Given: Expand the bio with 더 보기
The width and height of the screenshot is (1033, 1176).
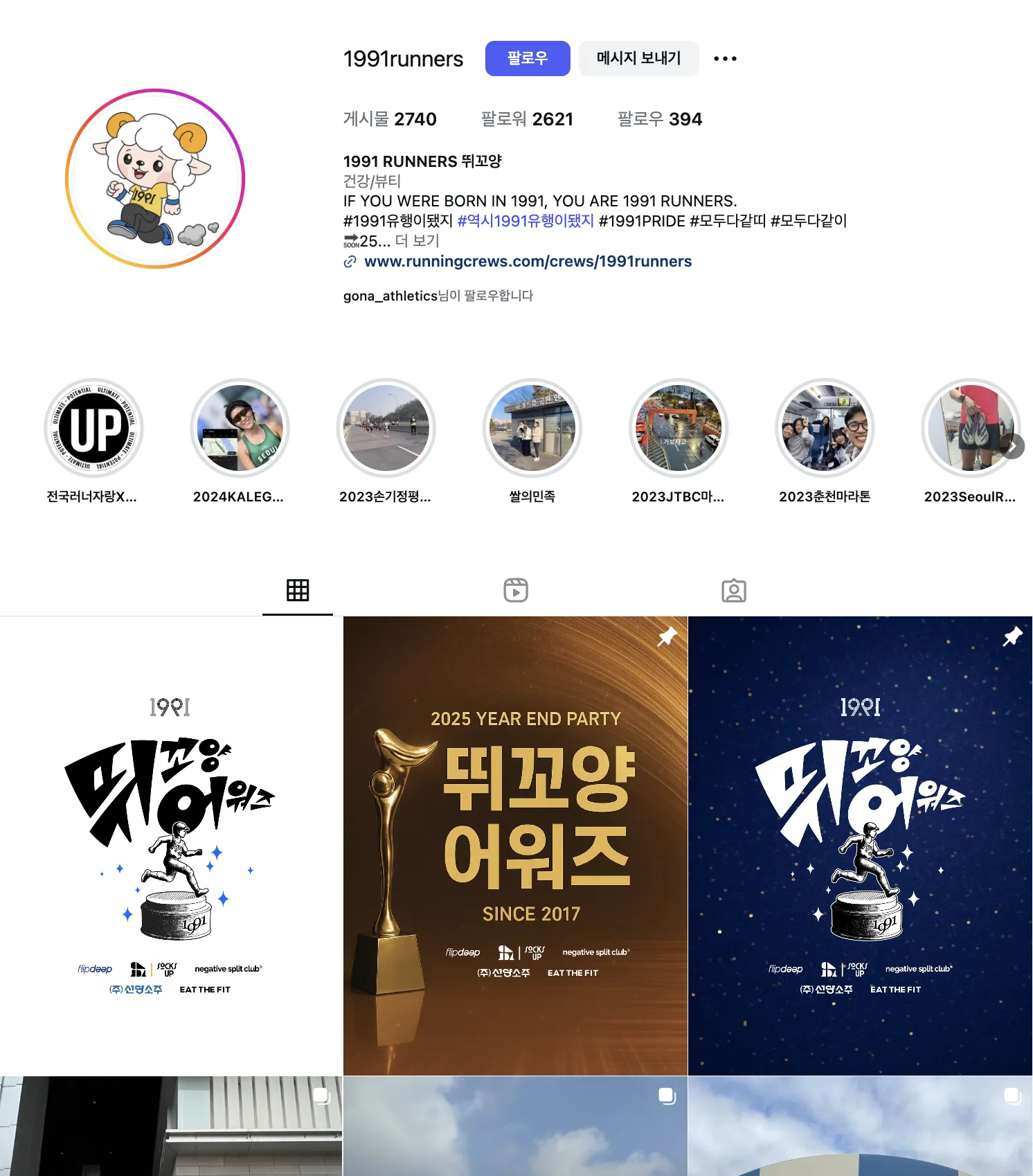Looking at the screenshot, I should click(417, 241).
